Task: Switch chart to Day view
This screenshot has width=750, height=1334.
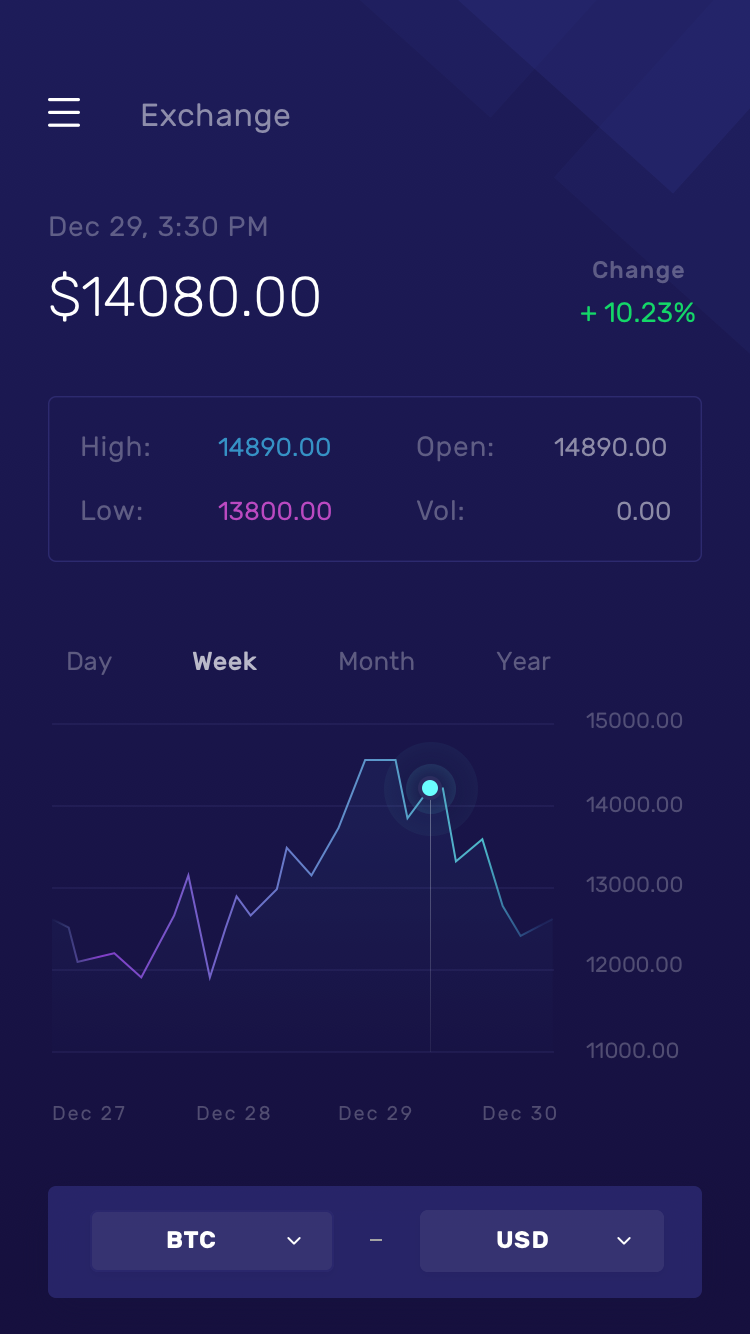Action: click(89, 662)
